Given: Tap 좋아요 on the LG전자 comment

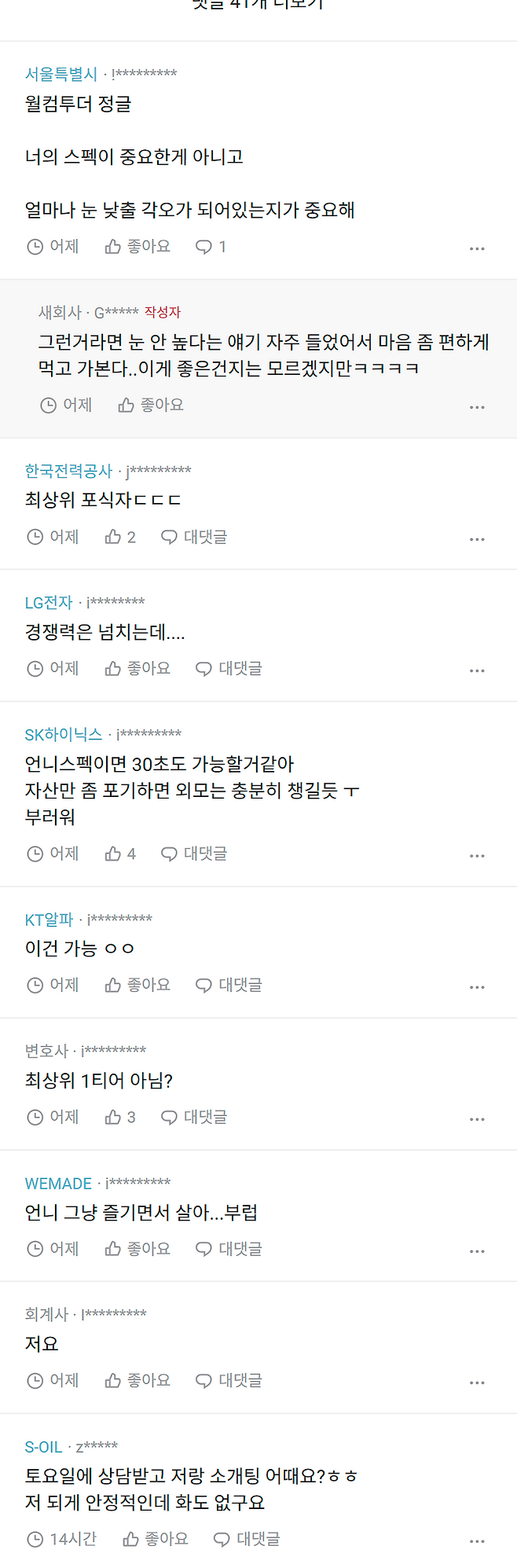Looking at the screenshot, I should pyautogui.click(x=137, y=668).
